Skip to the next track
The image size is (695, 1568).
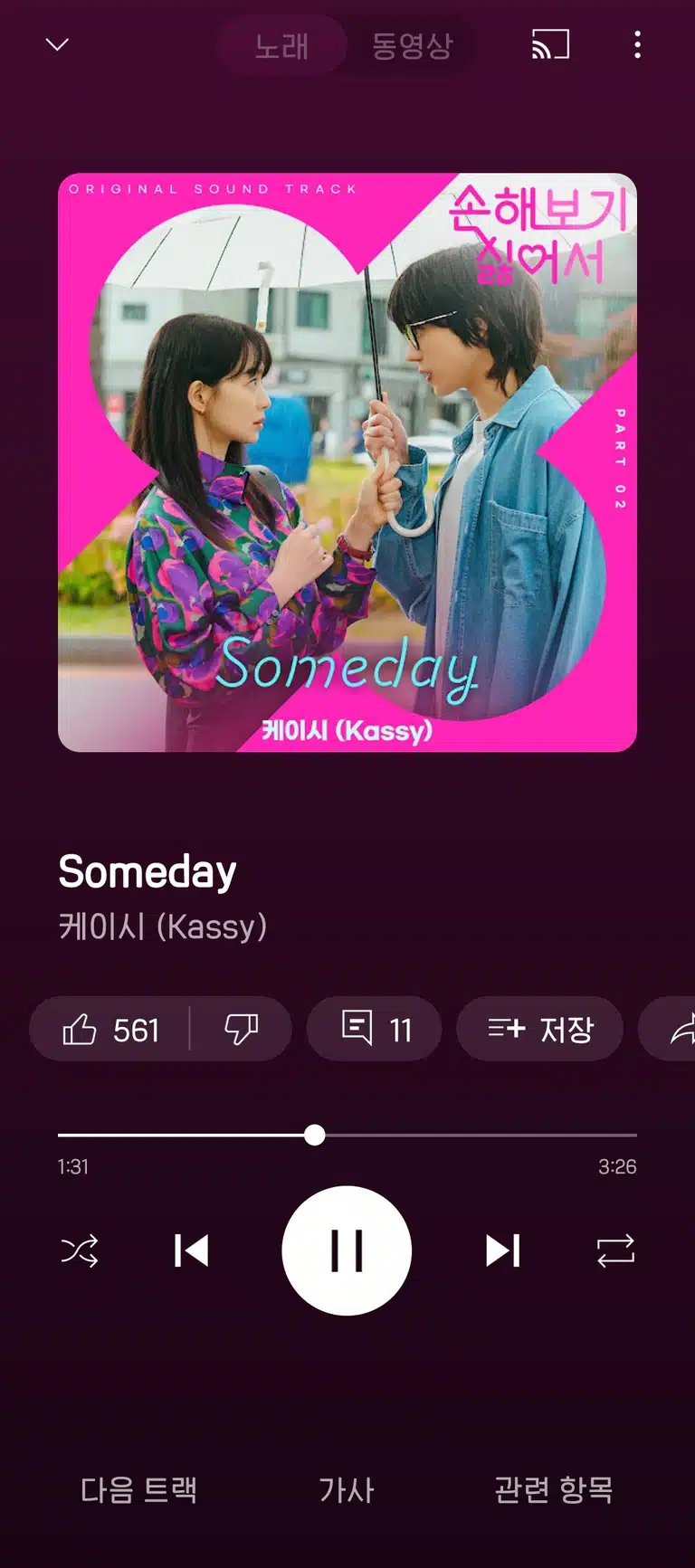[503, 1251]
